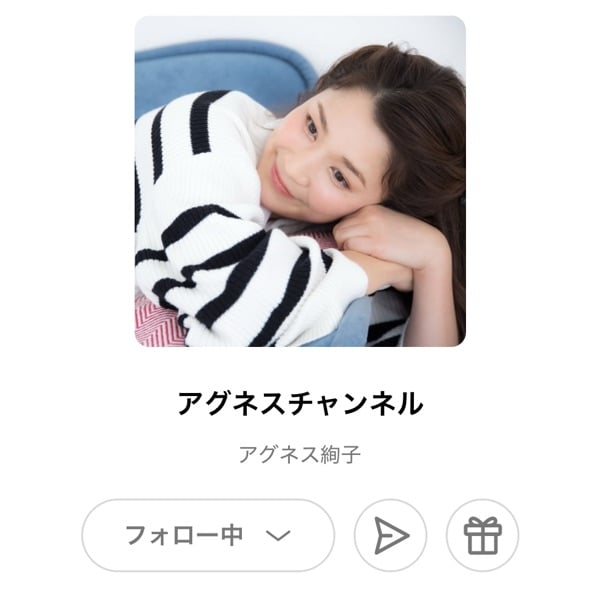
Task: Share アグネスチャンネル via the send icon
Action: coord(390,536)
